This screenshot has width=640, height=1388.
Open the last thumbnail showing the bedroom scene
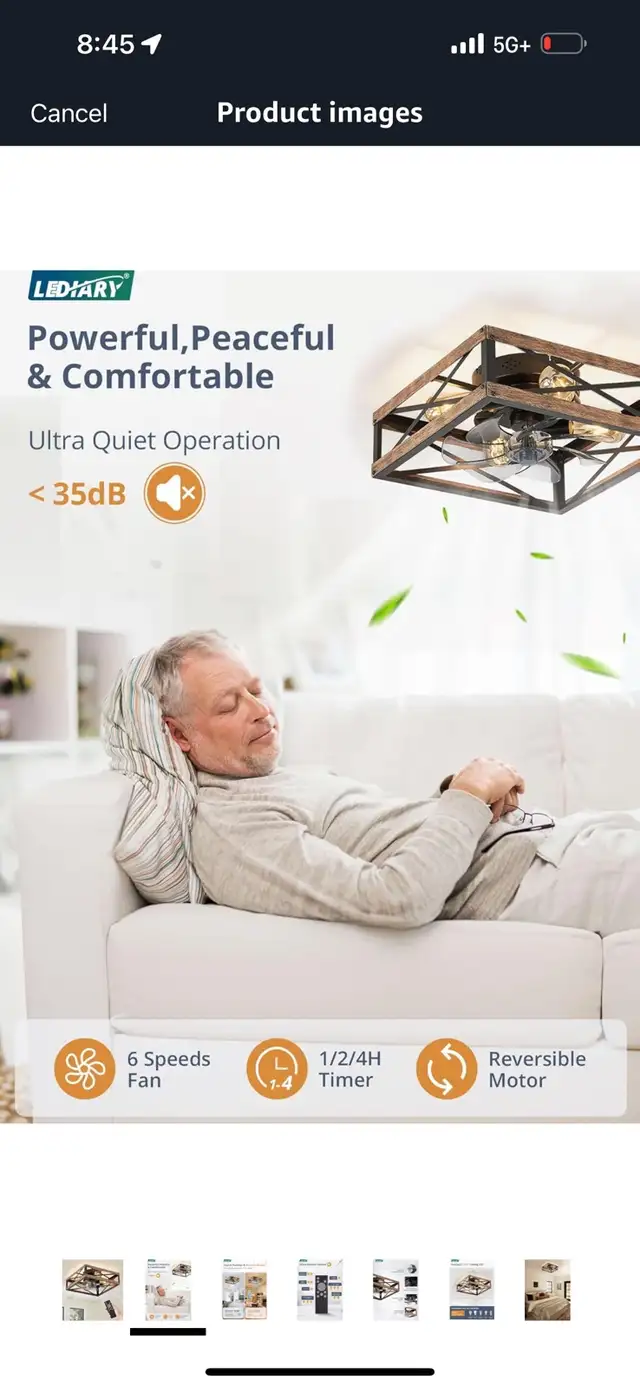548,1290
